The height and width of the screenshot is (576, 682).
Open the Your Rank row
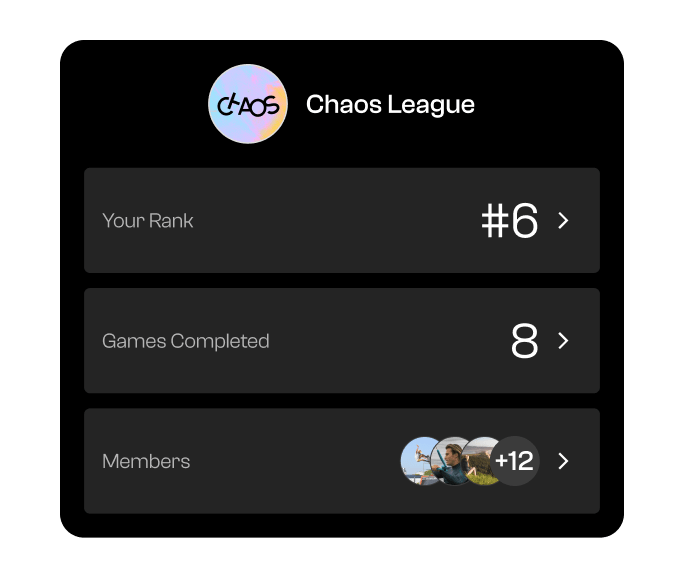point(342,220)
